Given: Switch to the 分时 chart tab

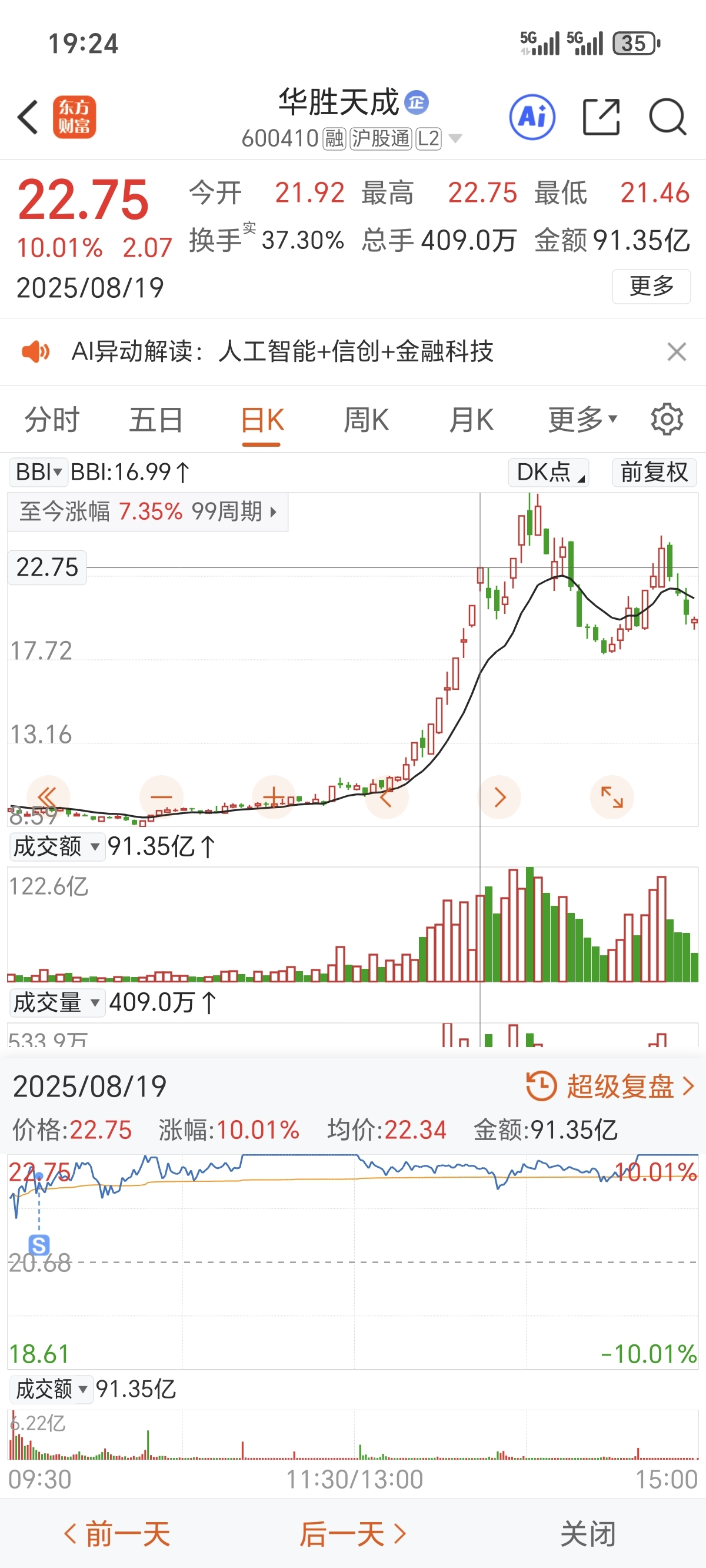Looking at the screenshot, I should [x=52, y=420].
